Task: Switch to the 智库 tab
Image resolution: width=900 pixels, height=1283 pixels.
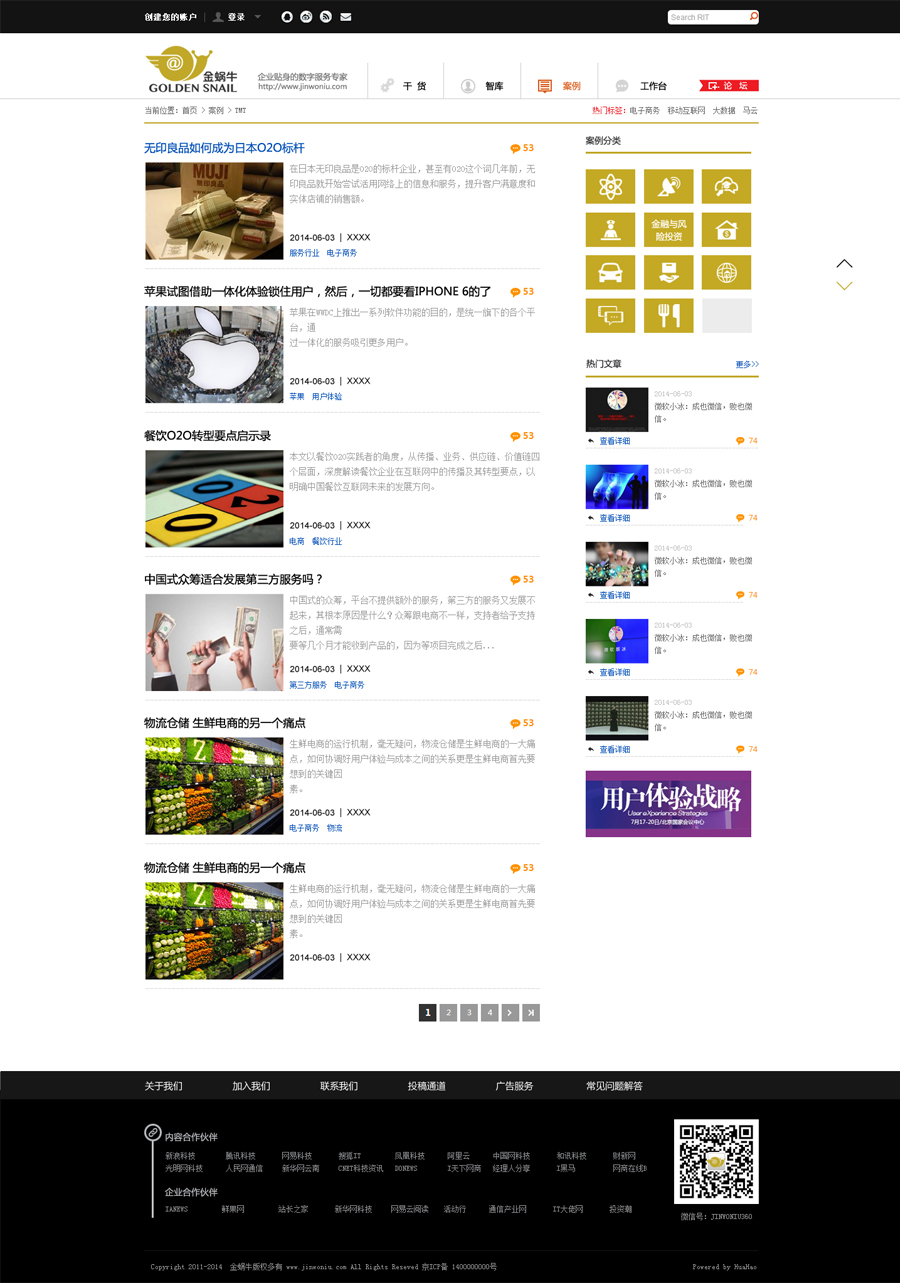Action: click(494, 86)
